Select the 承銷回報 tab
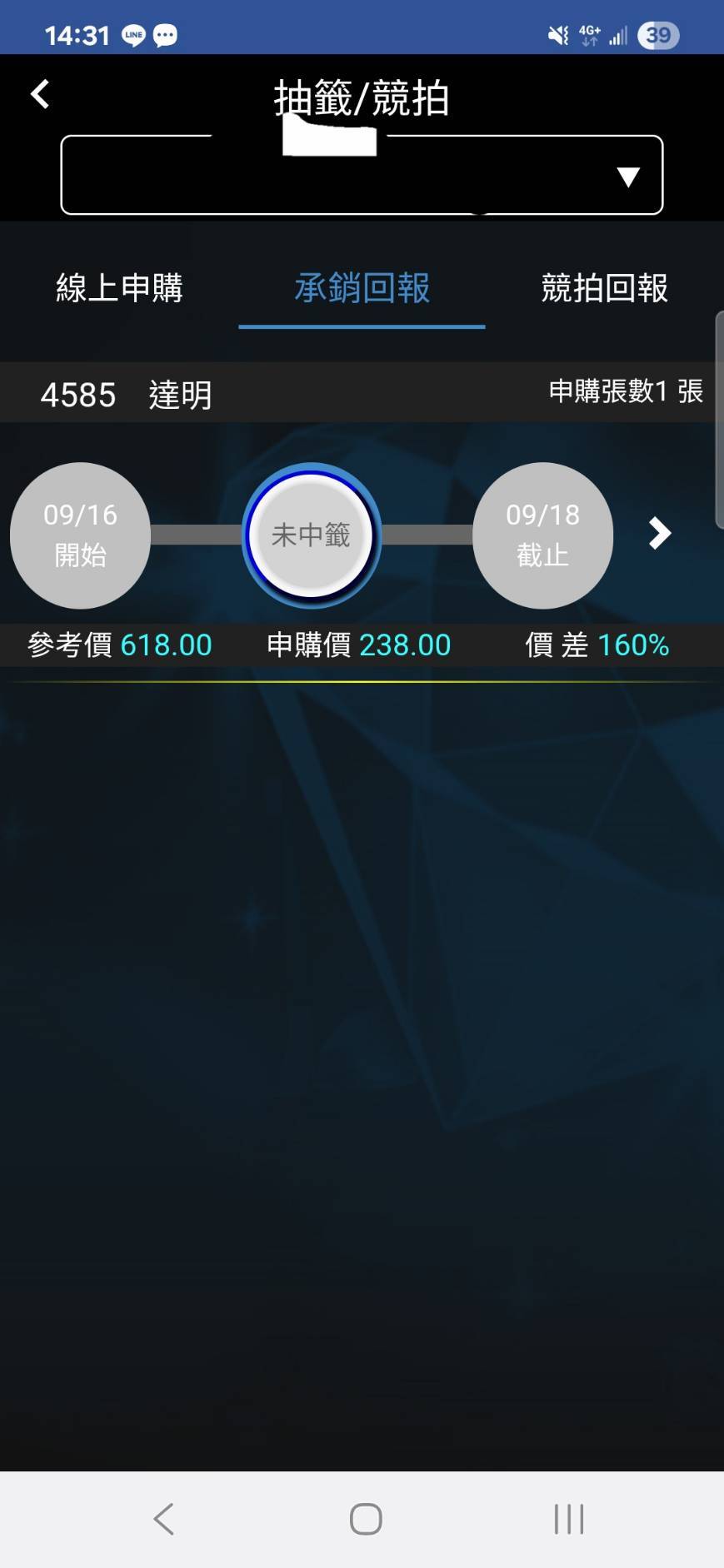724x1568 pixels. click(x=362, y=288)
